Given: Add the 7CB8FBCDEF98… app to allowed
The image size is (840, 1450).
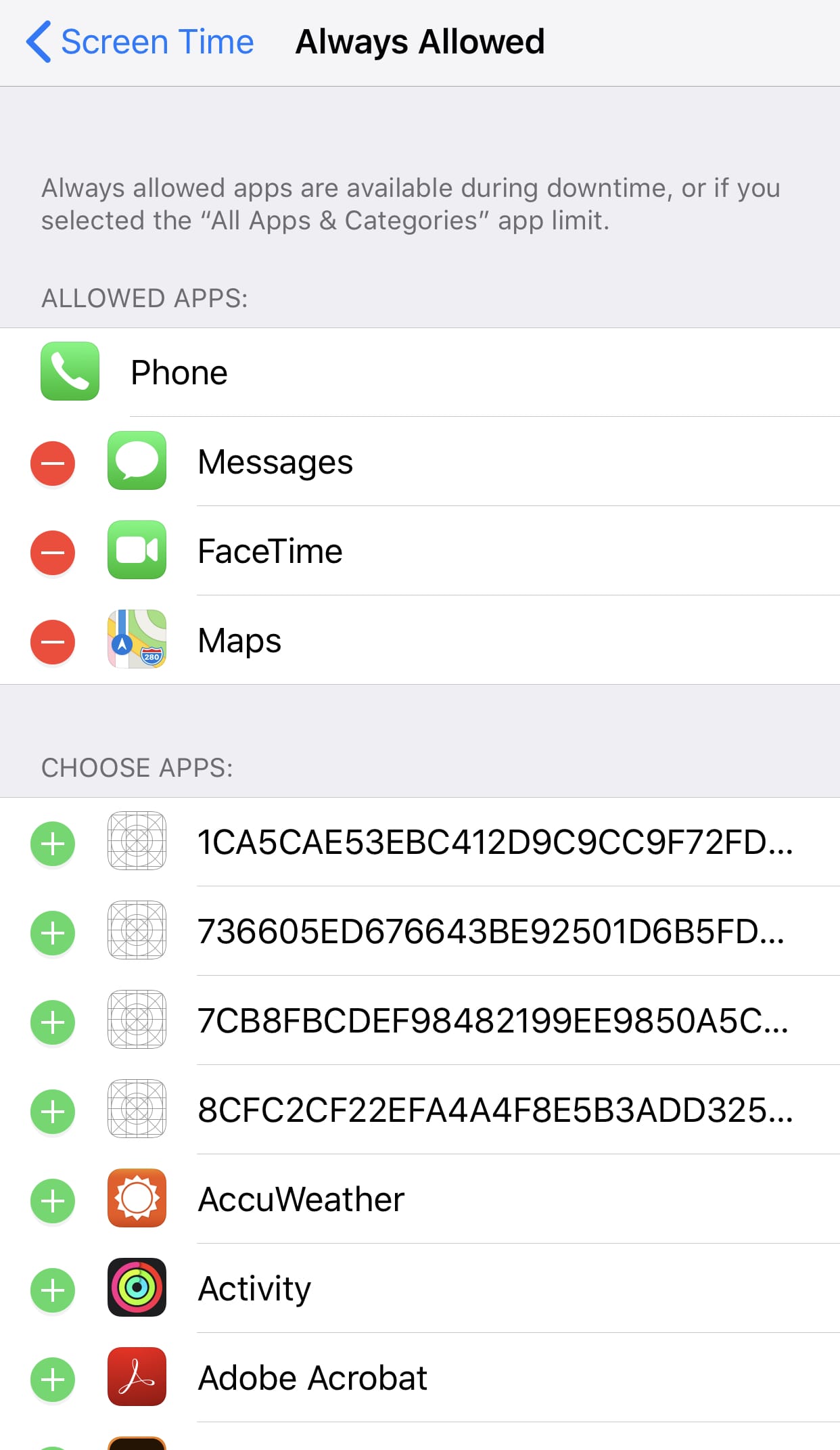Looking at the screenshot, I should tap(53, 1022).
